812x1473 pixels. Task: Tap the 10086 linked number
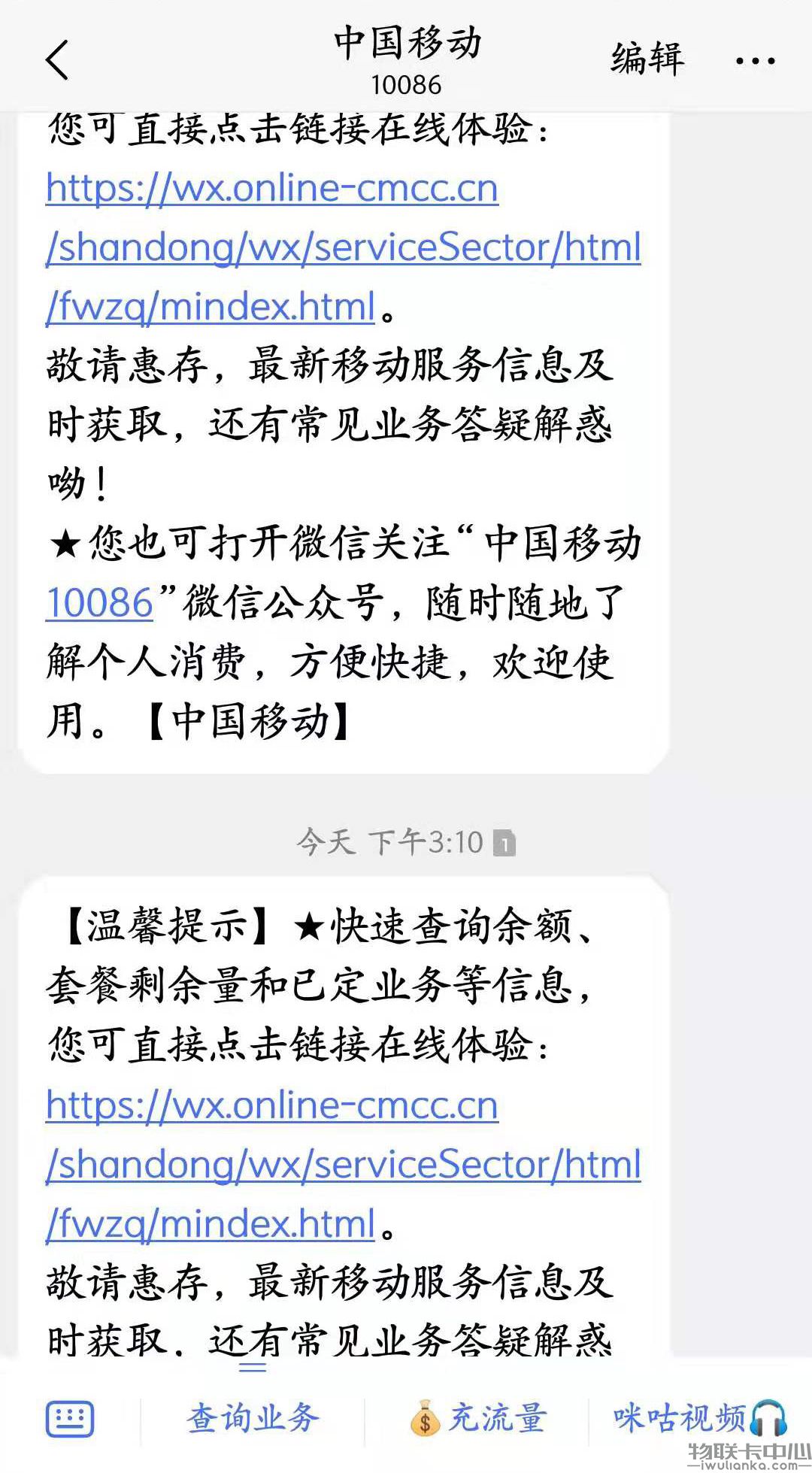click(99, 603)
